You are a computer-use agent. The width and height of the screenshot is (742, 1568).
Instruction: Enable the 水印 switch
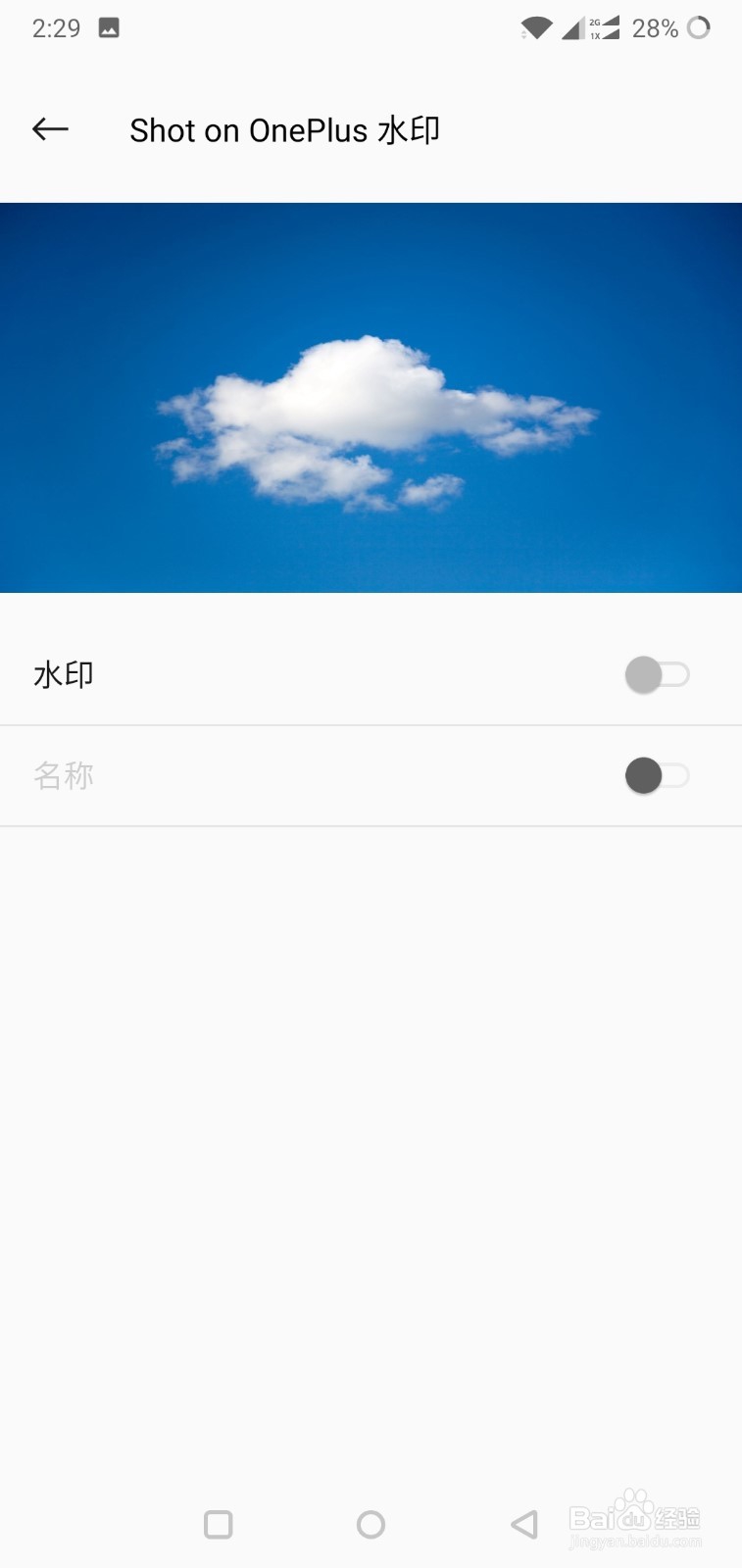658,674
